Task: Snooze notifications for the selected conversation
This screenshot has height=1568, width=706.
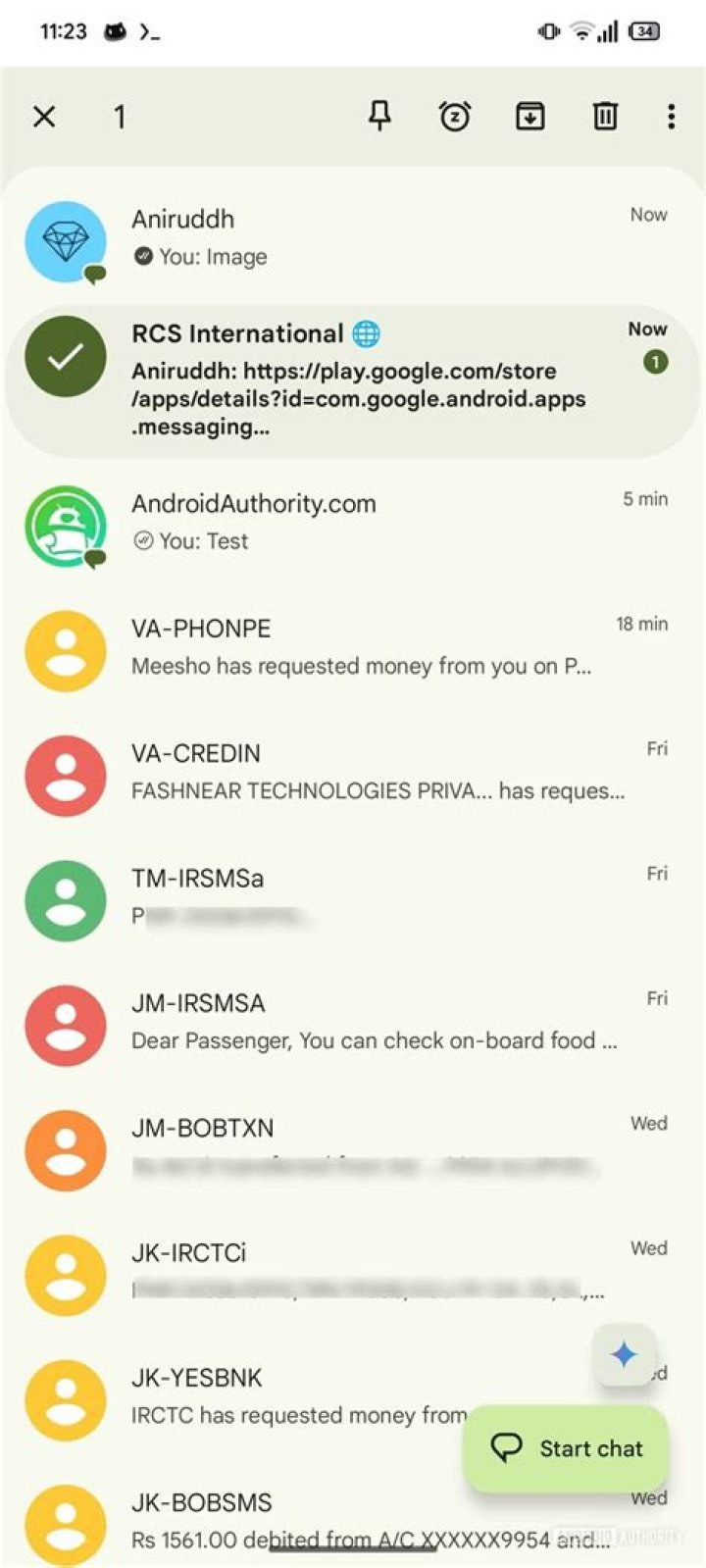Action: pos(455,116)
